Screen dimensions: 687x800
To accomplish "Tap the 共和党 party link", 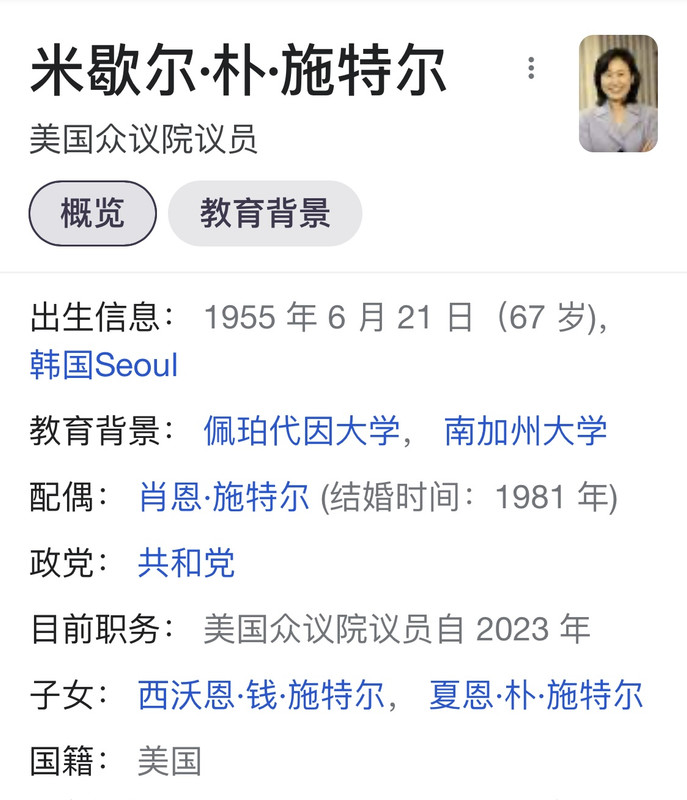I will pos(186,563).
